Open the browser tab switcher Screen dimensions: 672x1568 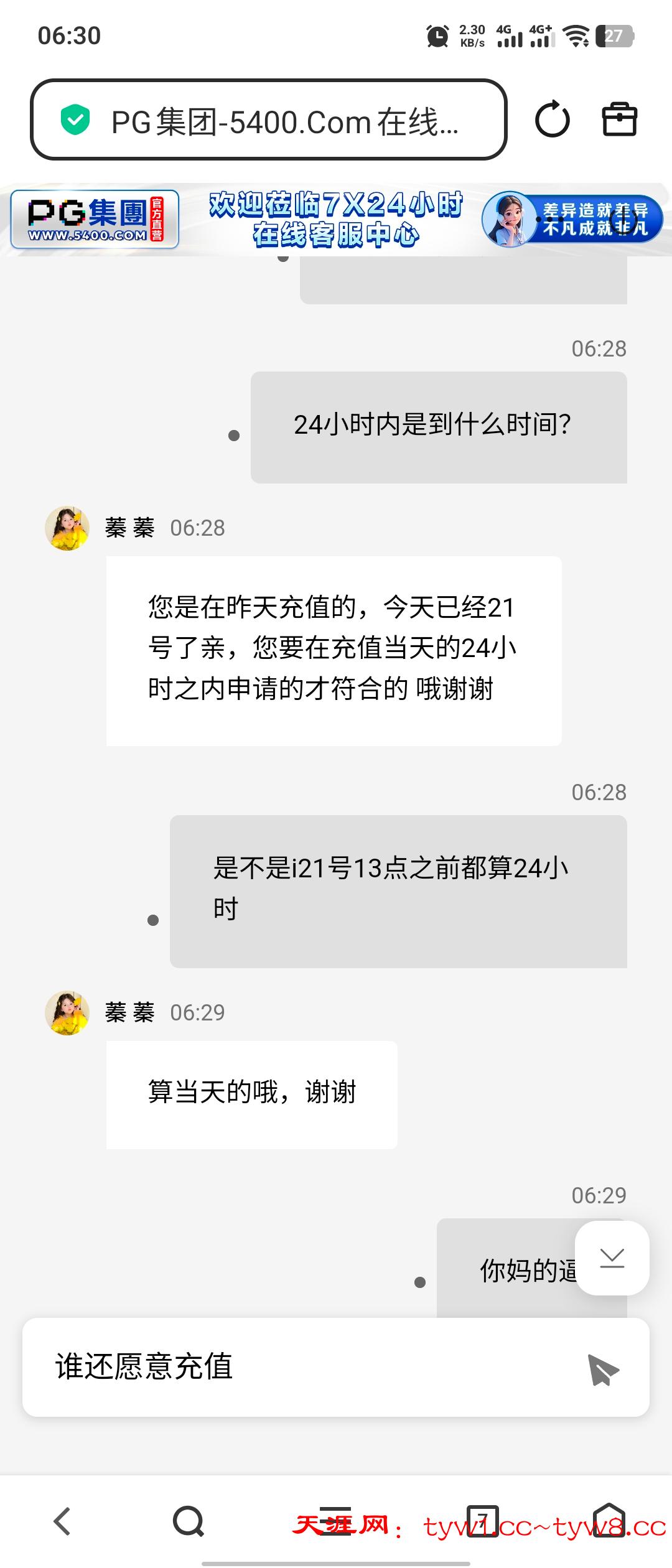pos(482,1522)
